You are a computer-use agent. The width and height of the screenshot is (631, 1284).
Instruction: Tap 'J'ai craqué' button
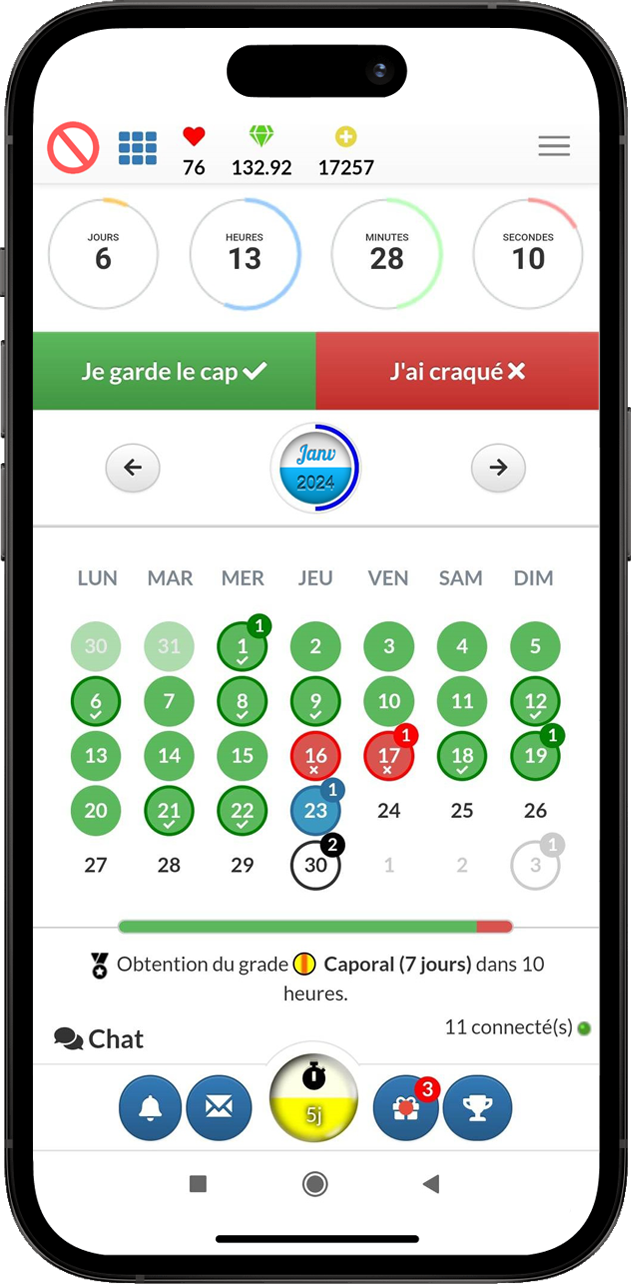(x=457, y=371)
